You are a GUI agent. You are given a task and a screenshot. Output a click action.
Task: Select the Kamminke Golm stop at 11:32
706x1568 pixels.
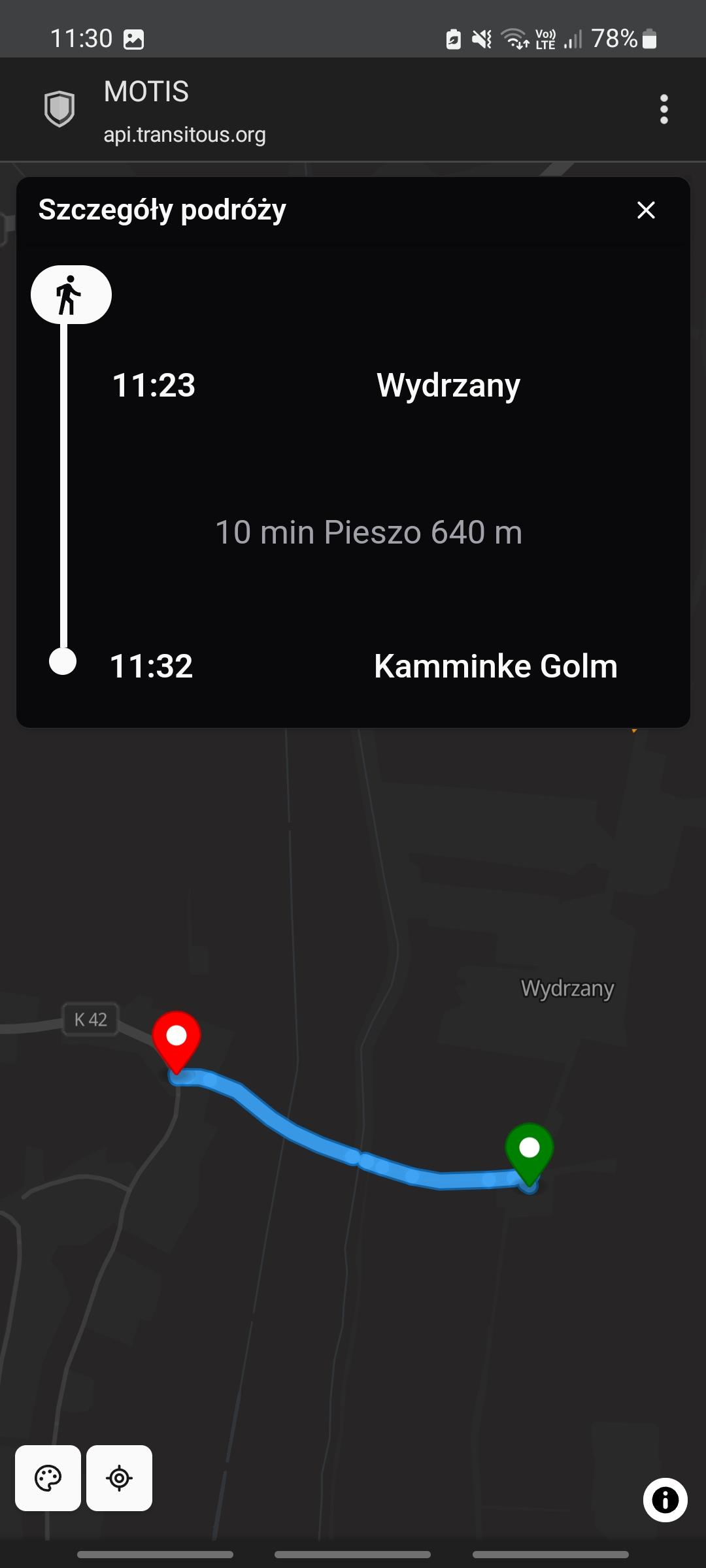(x=495, y=666)
